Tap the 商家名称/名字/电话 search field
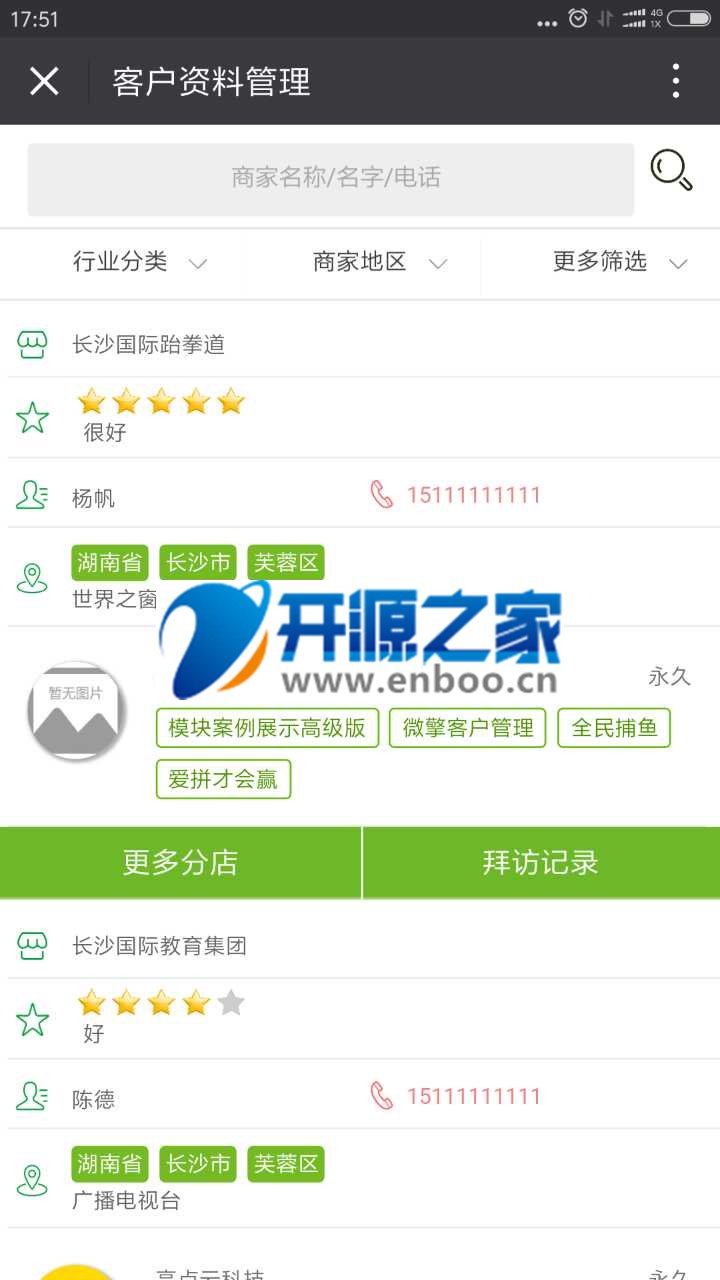 (330, 179)
